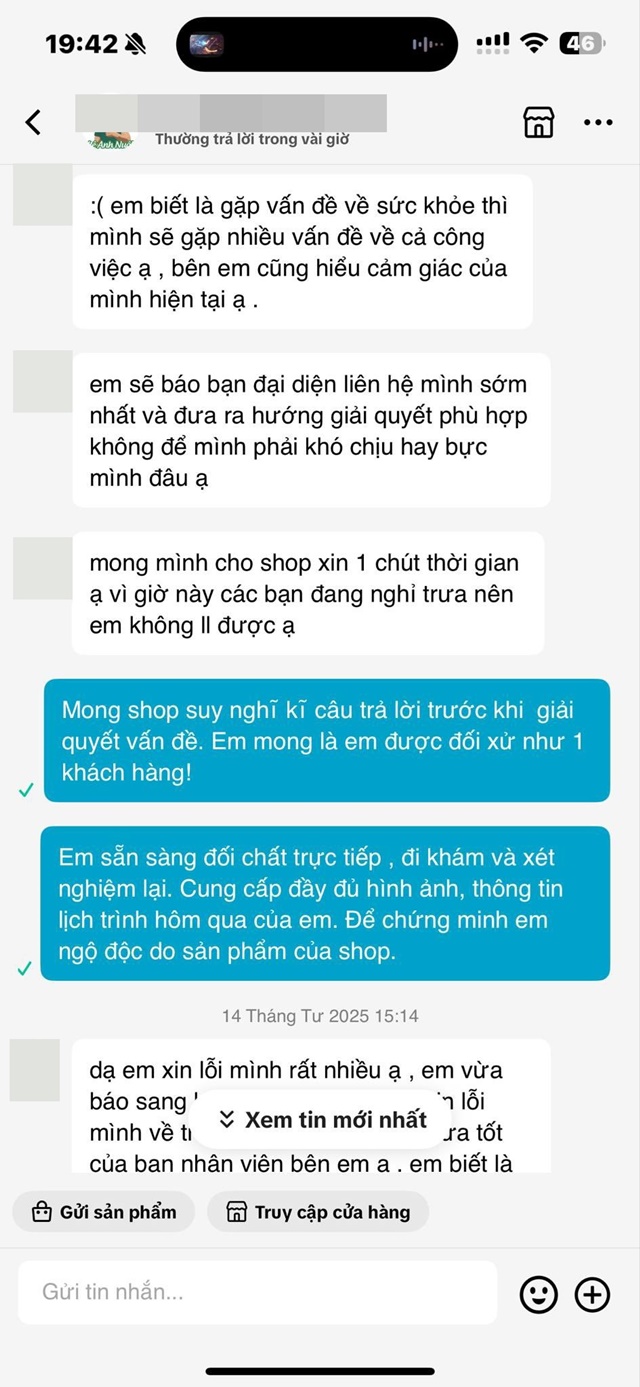Tap the Gửi sản phẩm chip

104,1212
